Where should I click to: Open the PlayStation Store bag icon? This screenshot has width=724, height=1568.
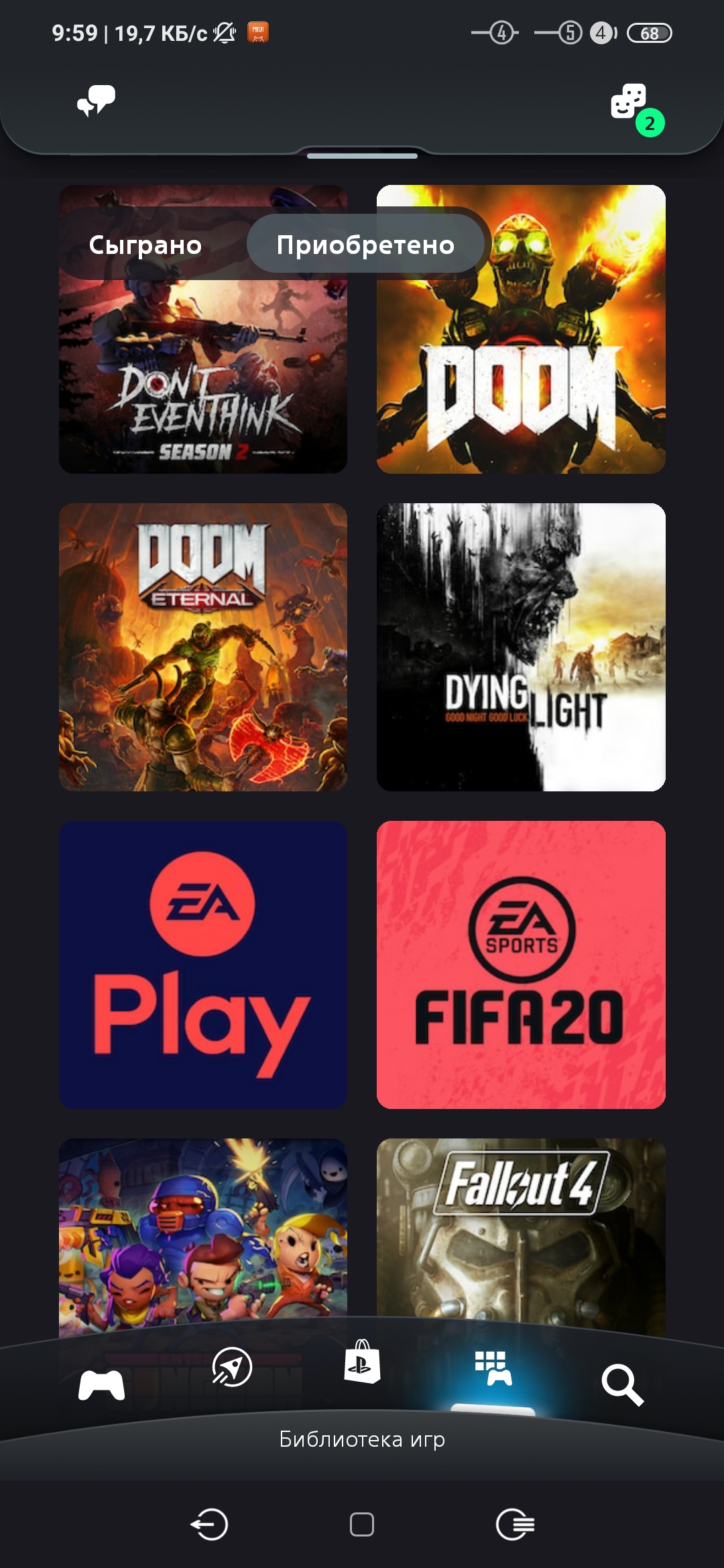pyautogui.click(x=362, y=1361)
